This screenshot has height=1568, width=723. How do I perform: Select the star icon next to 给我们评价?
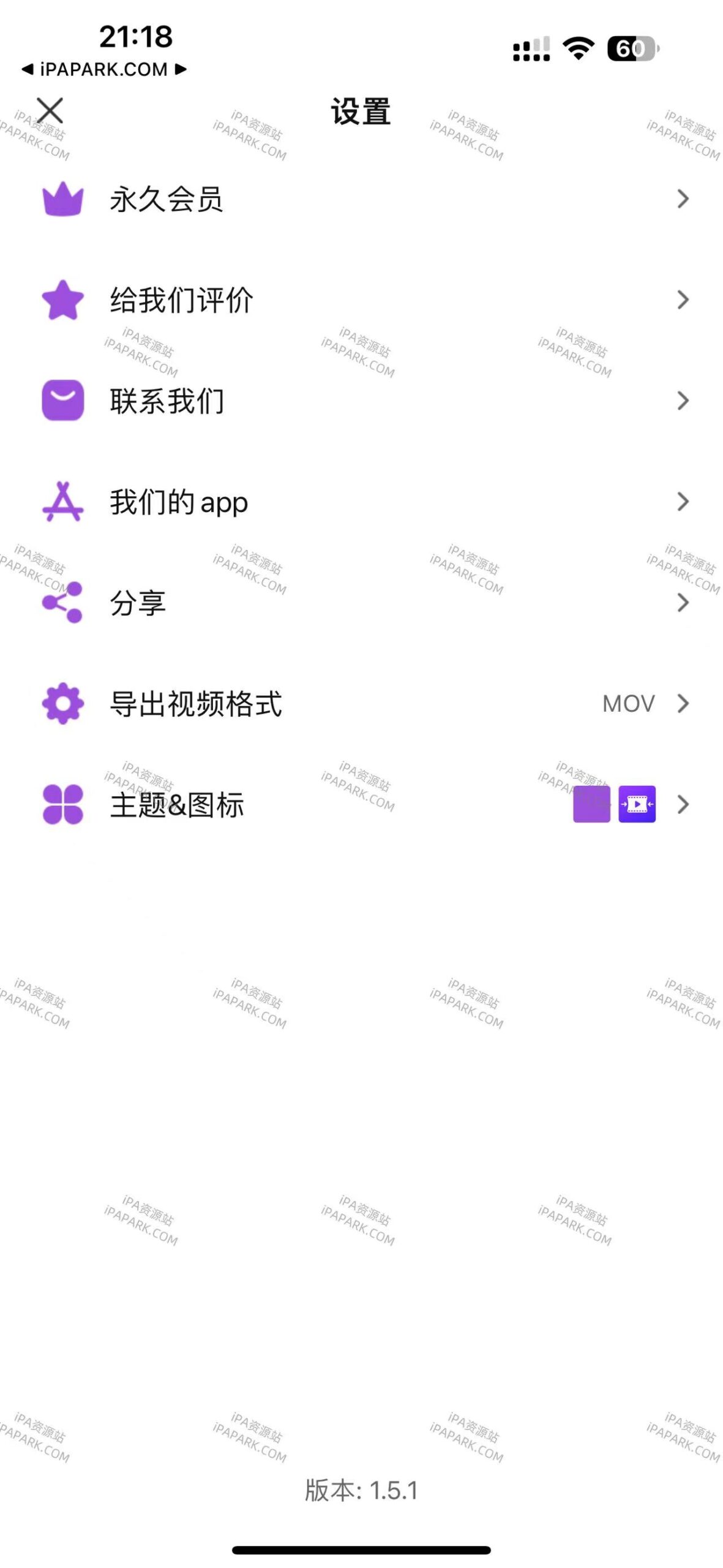coord(63,300)
